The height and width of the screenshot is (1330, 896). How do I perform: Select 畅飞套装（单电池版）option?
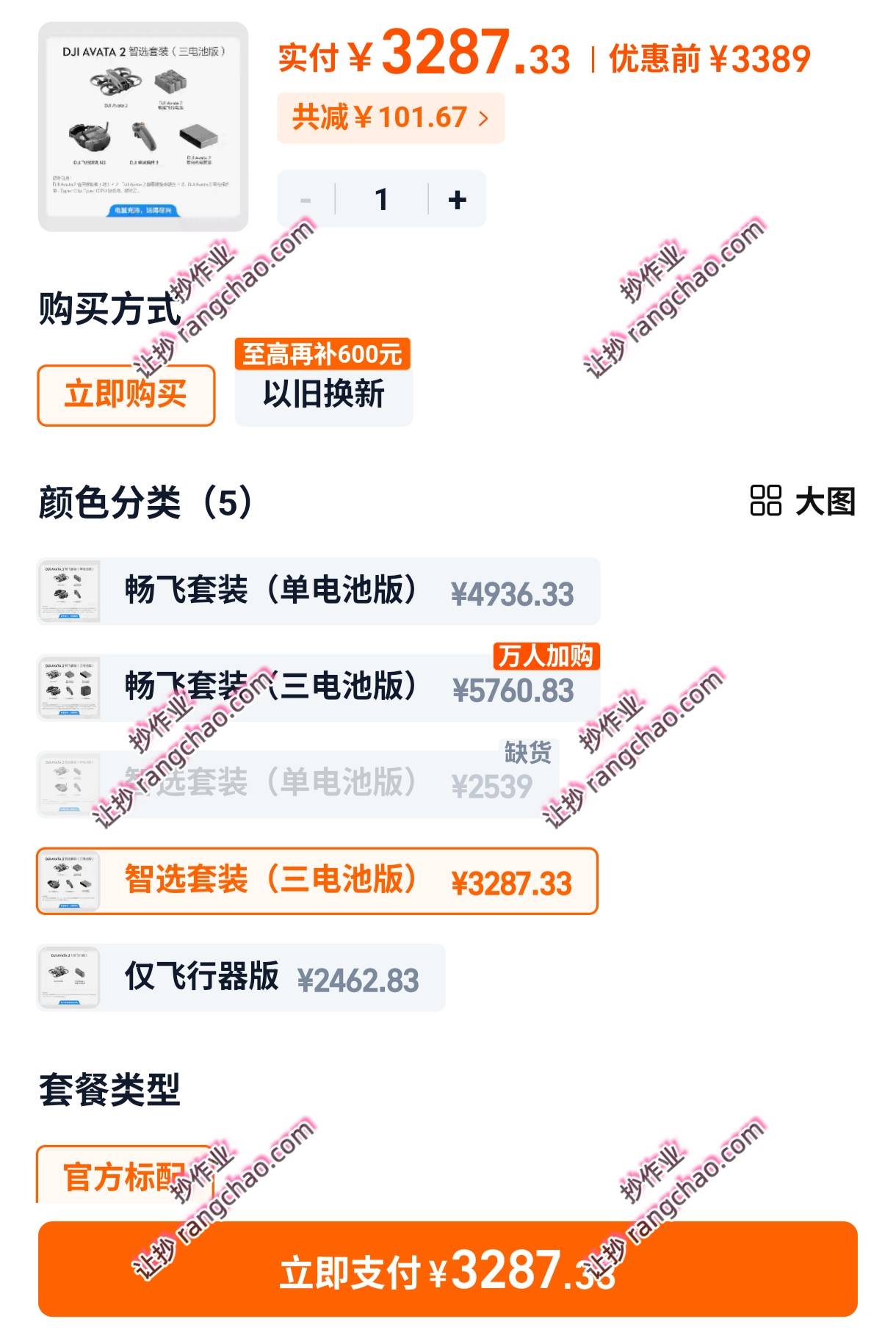click(318, 591)
